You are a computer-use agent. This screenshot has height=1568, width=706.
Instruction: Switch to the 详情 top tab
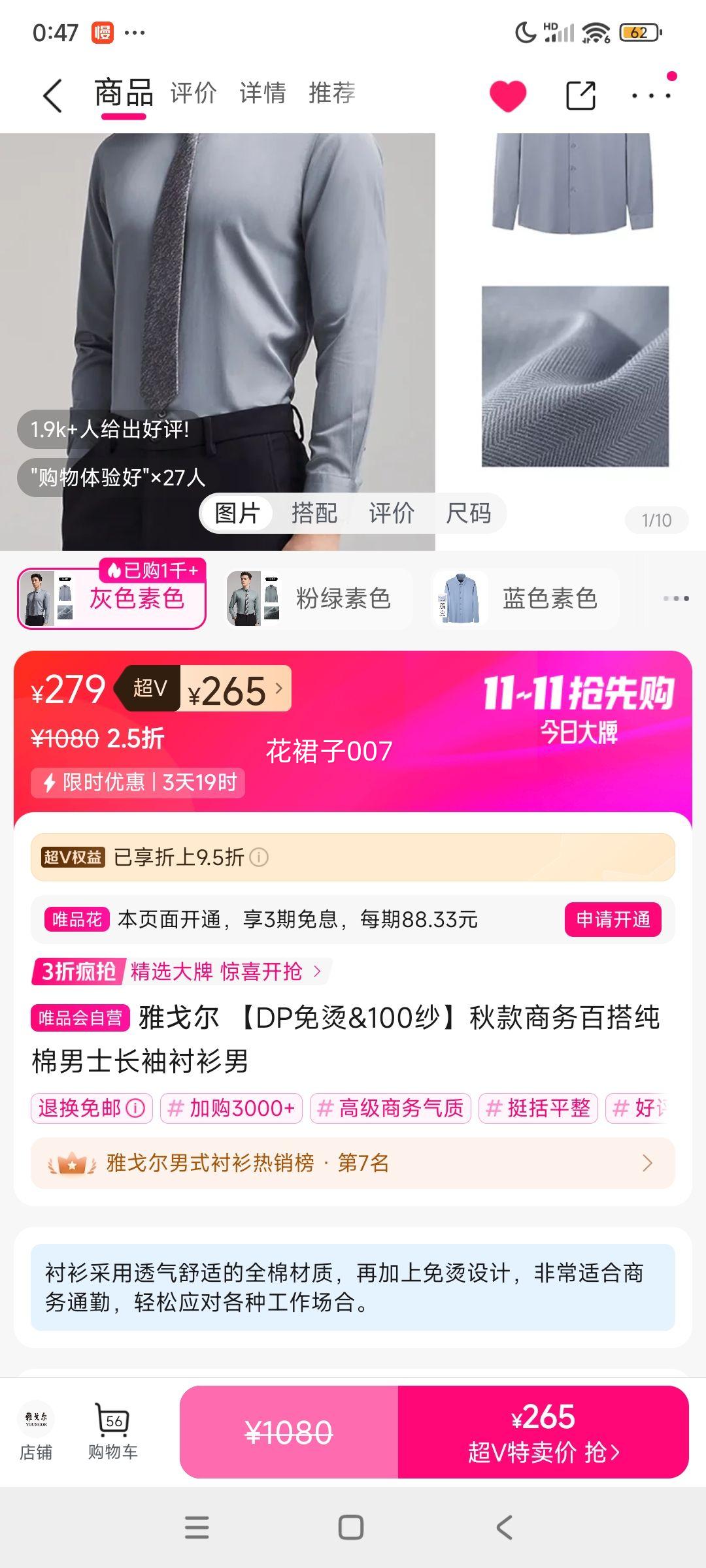coord(262,93)
